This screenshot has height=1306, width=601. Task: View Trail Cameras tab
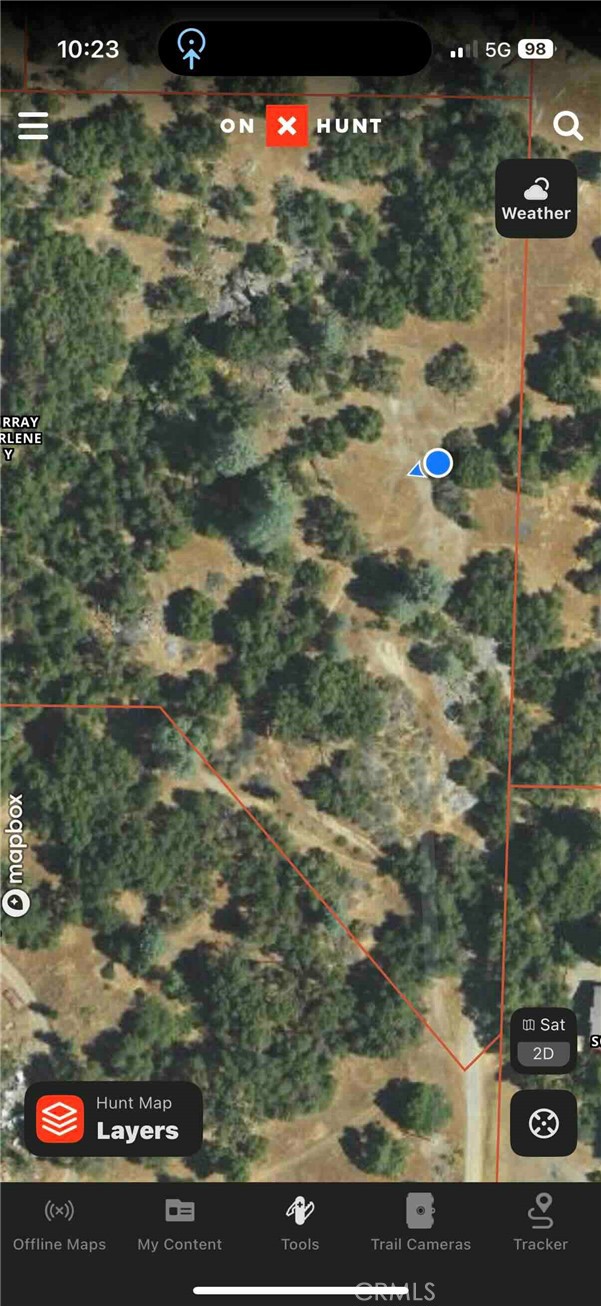tap(420, 1224)
